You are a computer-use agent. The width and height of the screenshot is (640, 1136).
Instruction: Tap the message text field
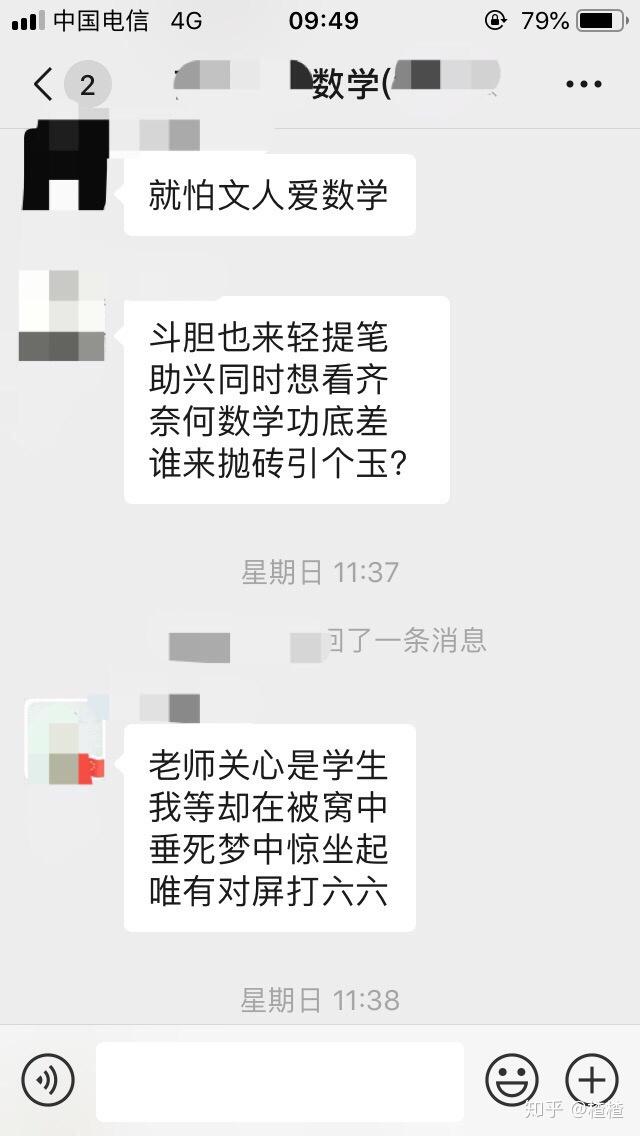[x=279, y=1081]
